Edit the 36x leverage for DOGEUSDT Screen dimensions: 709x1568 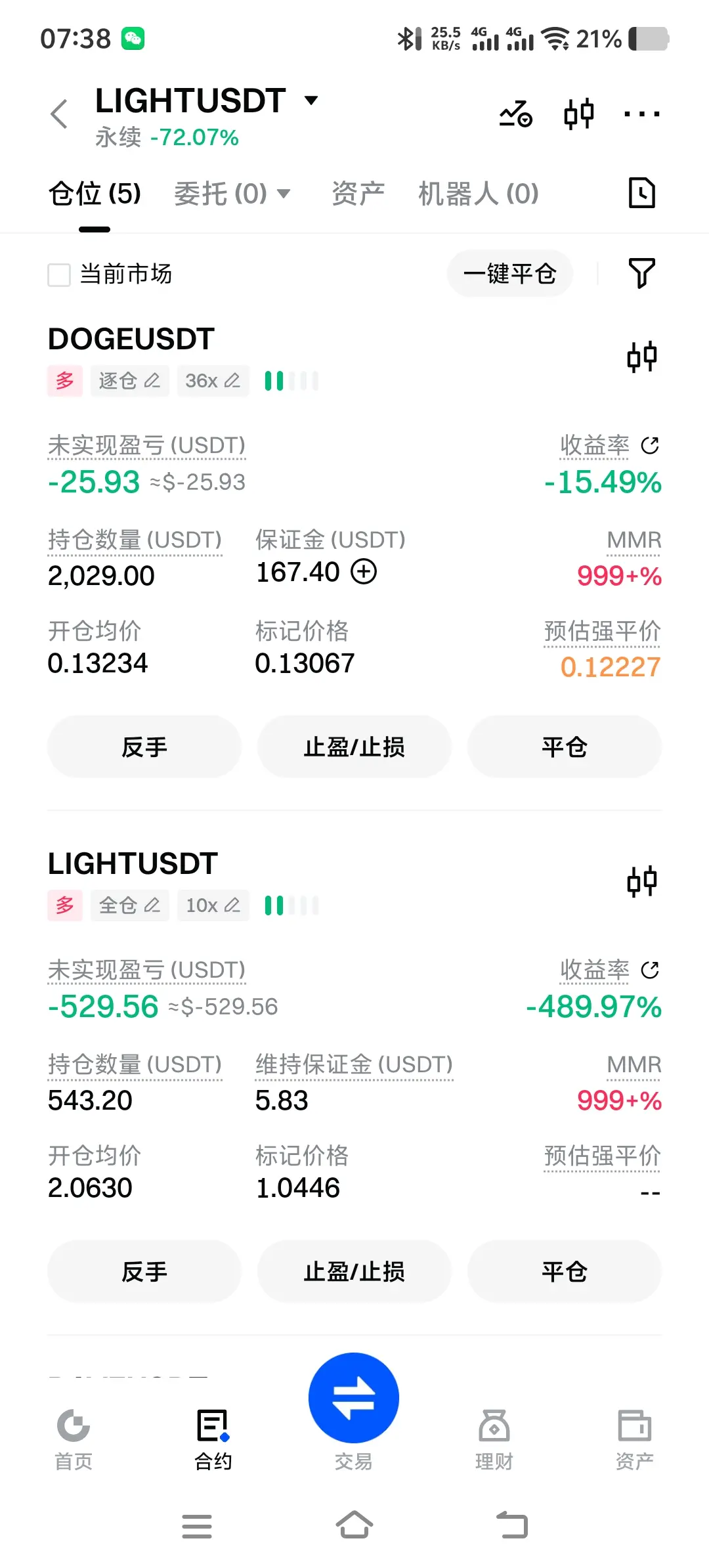(x=213, y=381)
